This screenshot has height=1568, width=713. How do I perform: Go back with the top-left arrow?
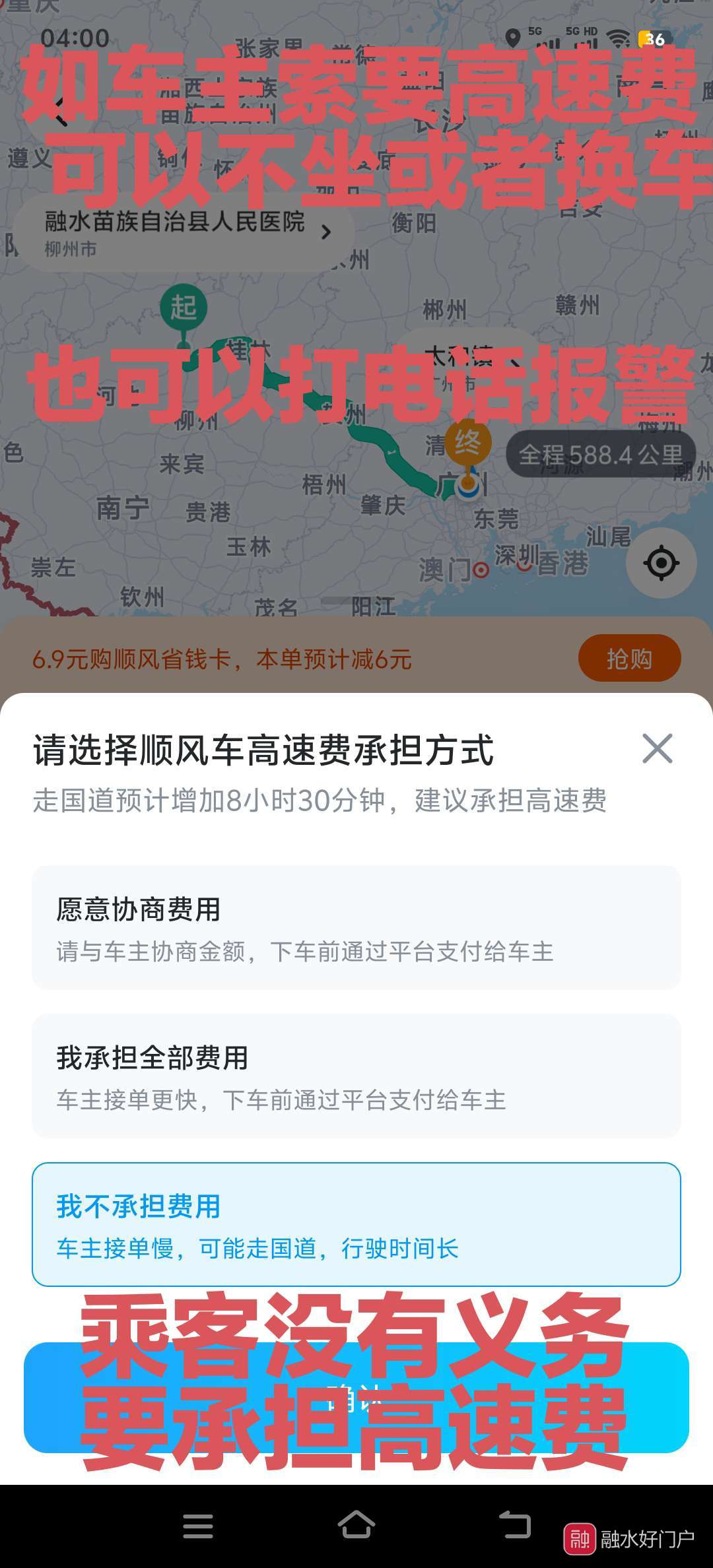[61, 111]
